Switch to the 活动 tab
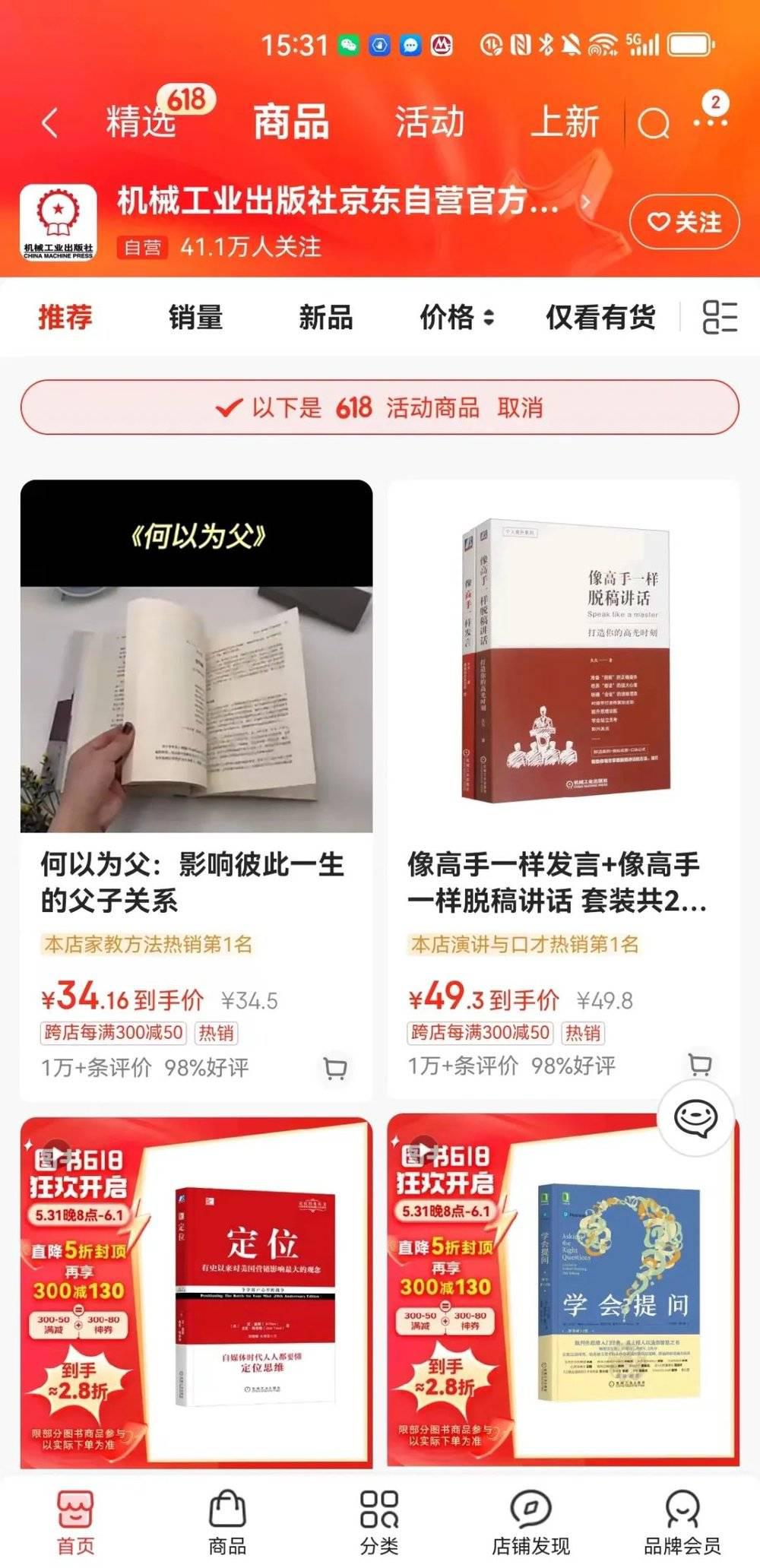 (x=429, y=122)
